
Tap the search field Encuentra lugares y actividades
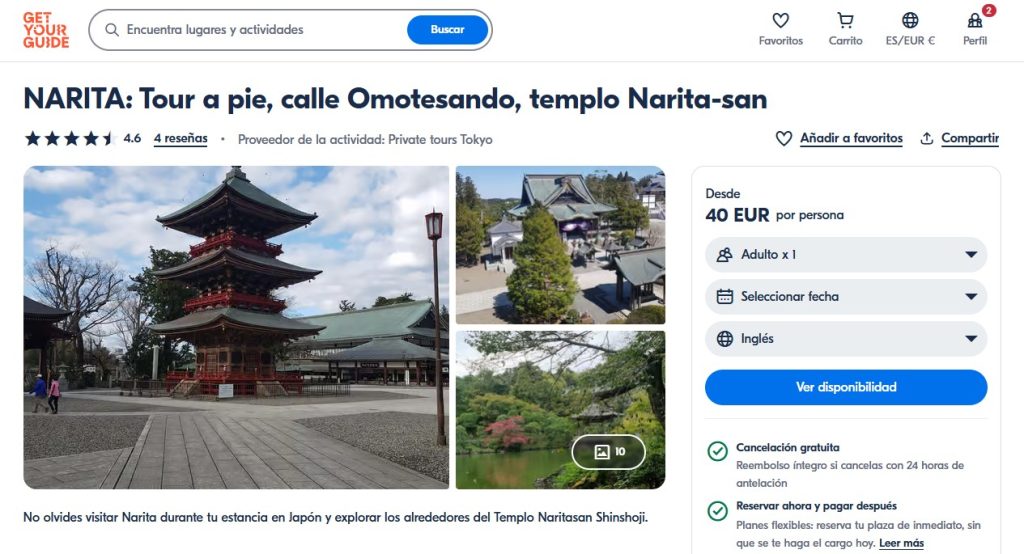click(x=260, y=30)
